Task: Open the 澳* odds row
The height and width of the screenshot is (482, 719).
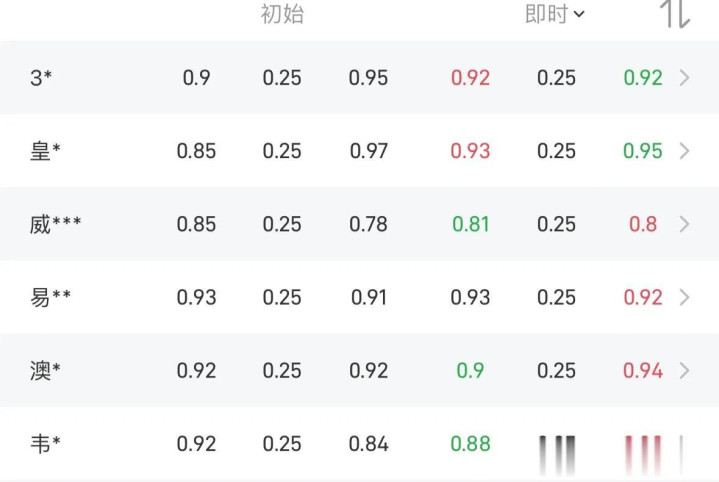Action: click(x=360, y=371)
